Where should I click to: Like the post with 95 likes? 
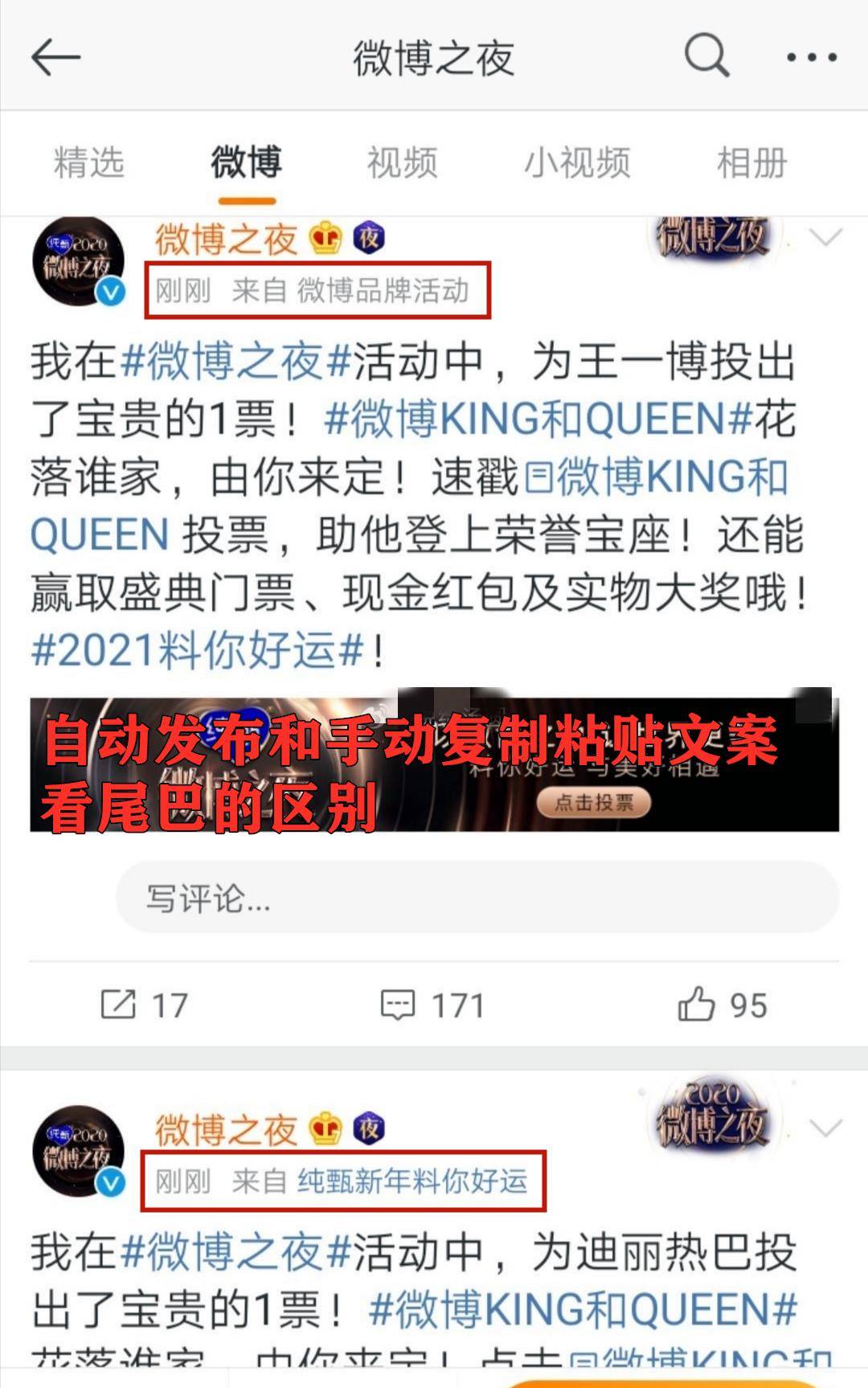pyautogui.click(x=722, y=1005)
